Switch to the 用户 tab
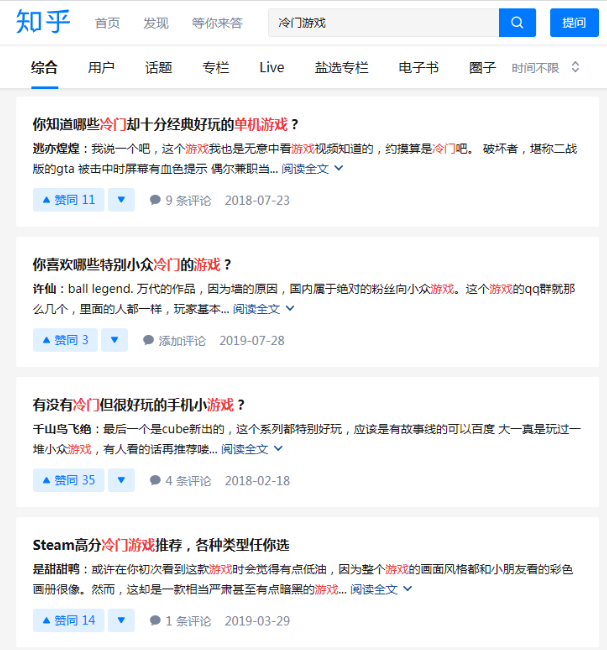607x650 pixels. tap(101, 68)
